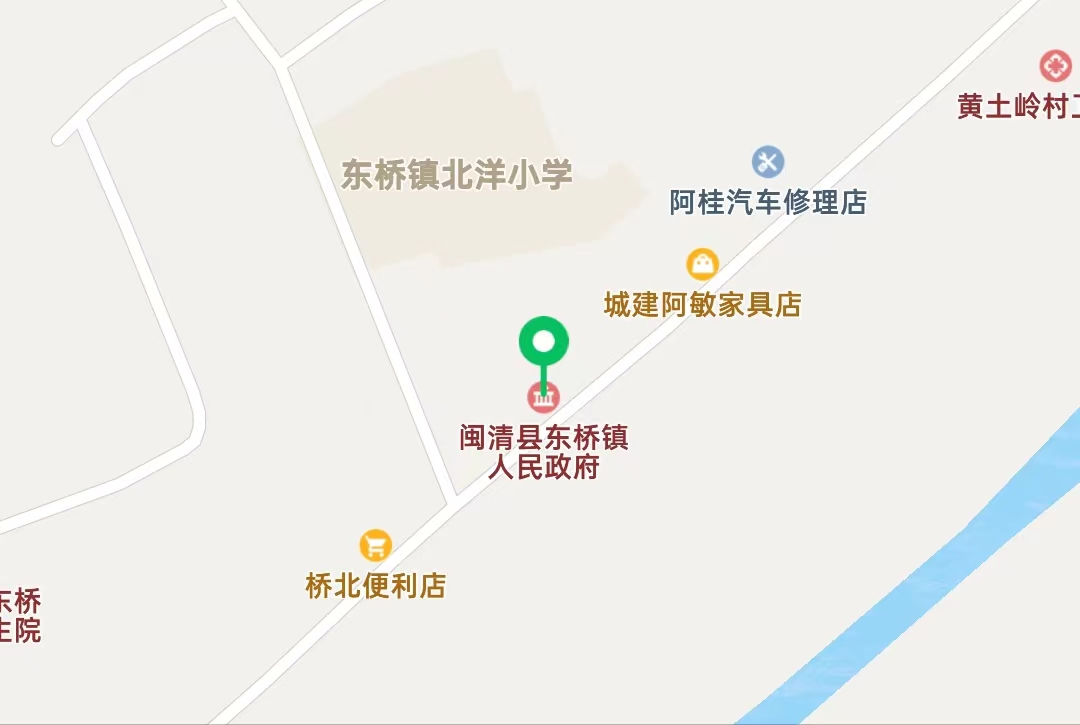Open 桥北便利店 convenience store marker

(375, 546)
